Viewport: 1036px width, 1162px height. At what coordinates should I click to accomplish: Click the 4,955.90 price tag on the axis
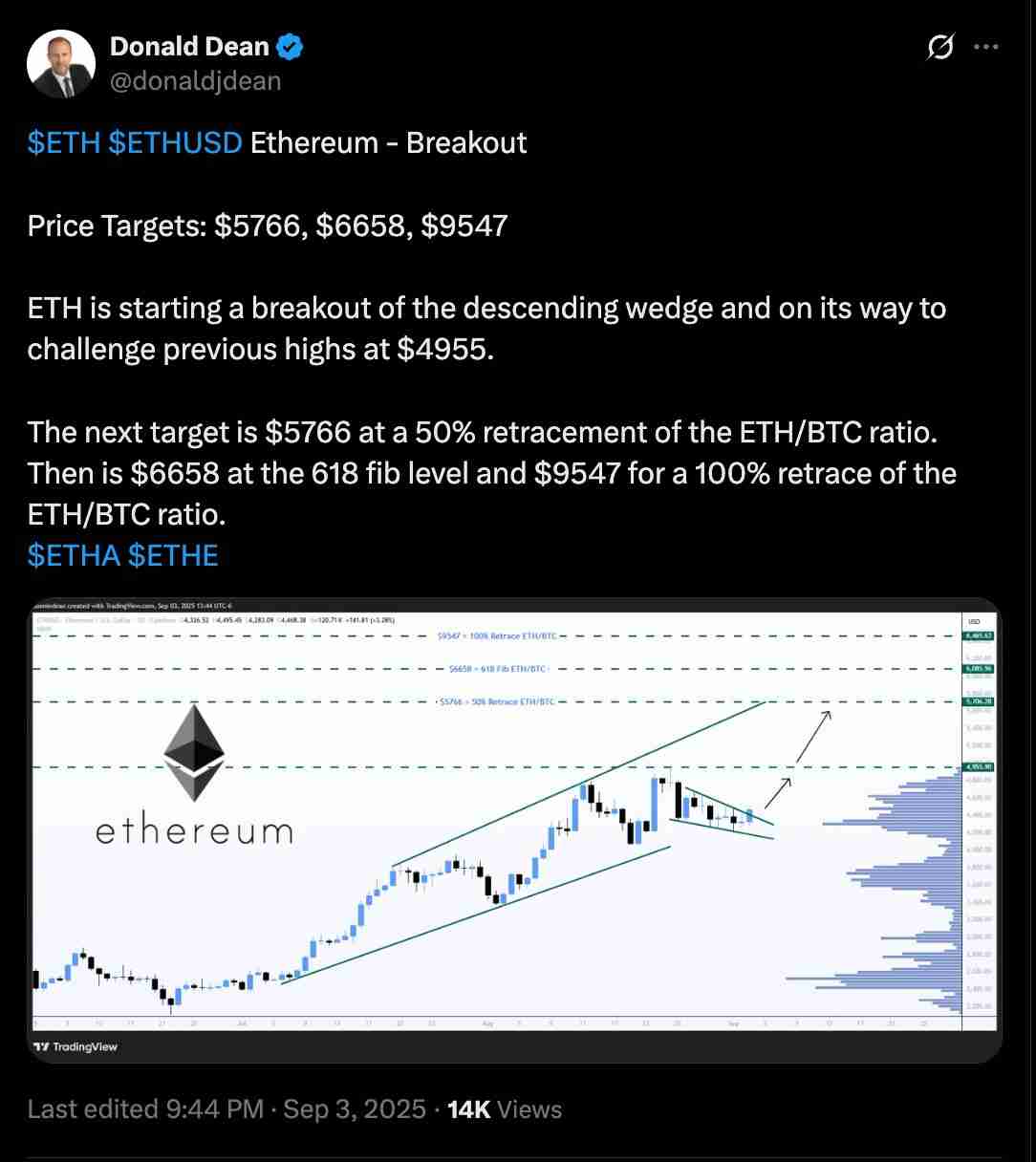click(x=979, y=766)
